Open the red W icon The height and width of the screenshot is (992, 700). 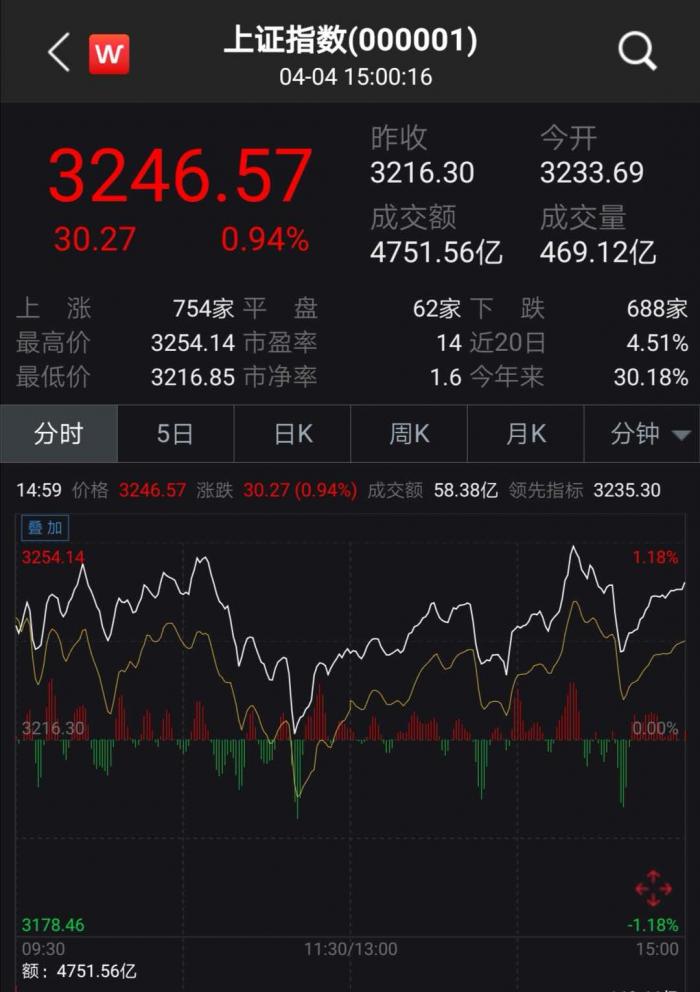click(x=109, y=54)
